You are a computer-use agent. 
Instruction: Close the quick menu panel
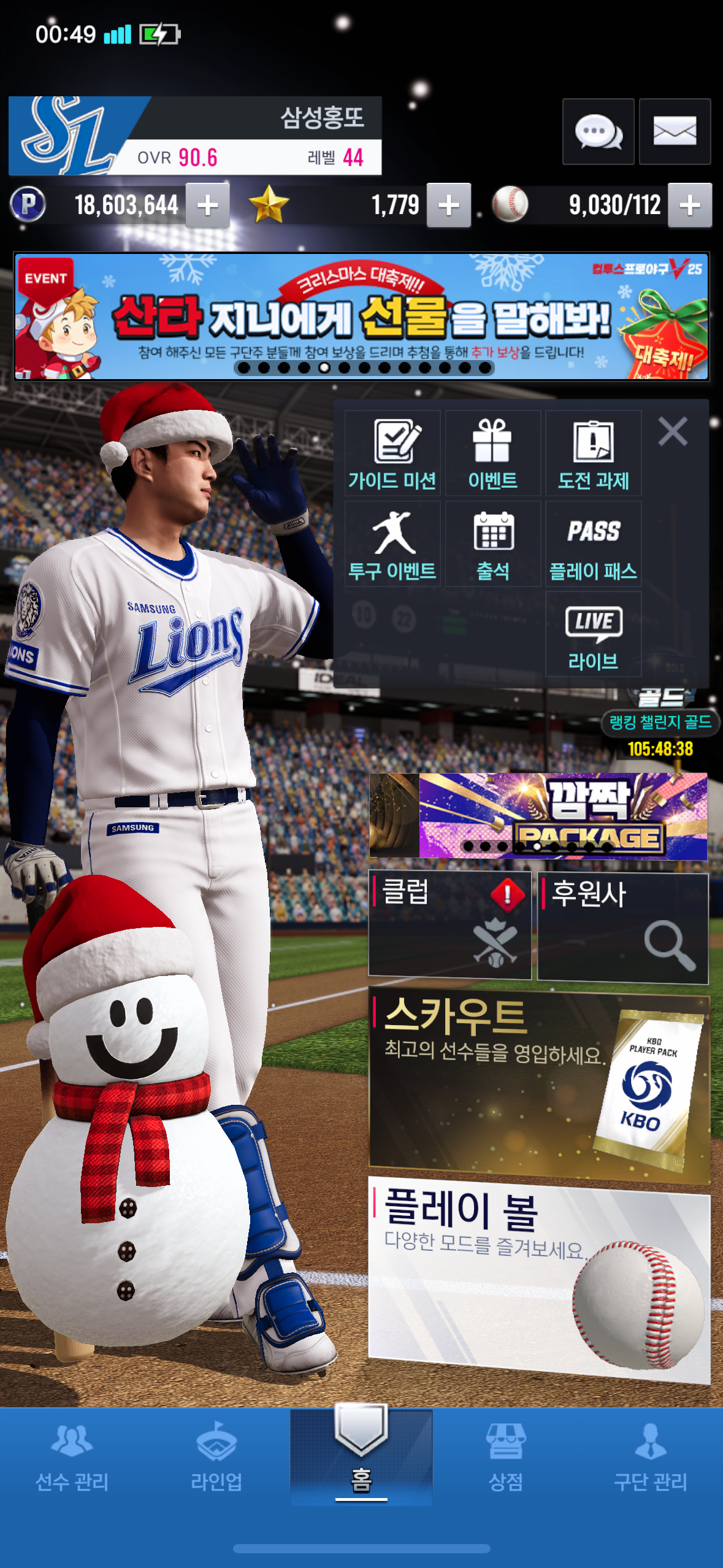click(673, 431)
